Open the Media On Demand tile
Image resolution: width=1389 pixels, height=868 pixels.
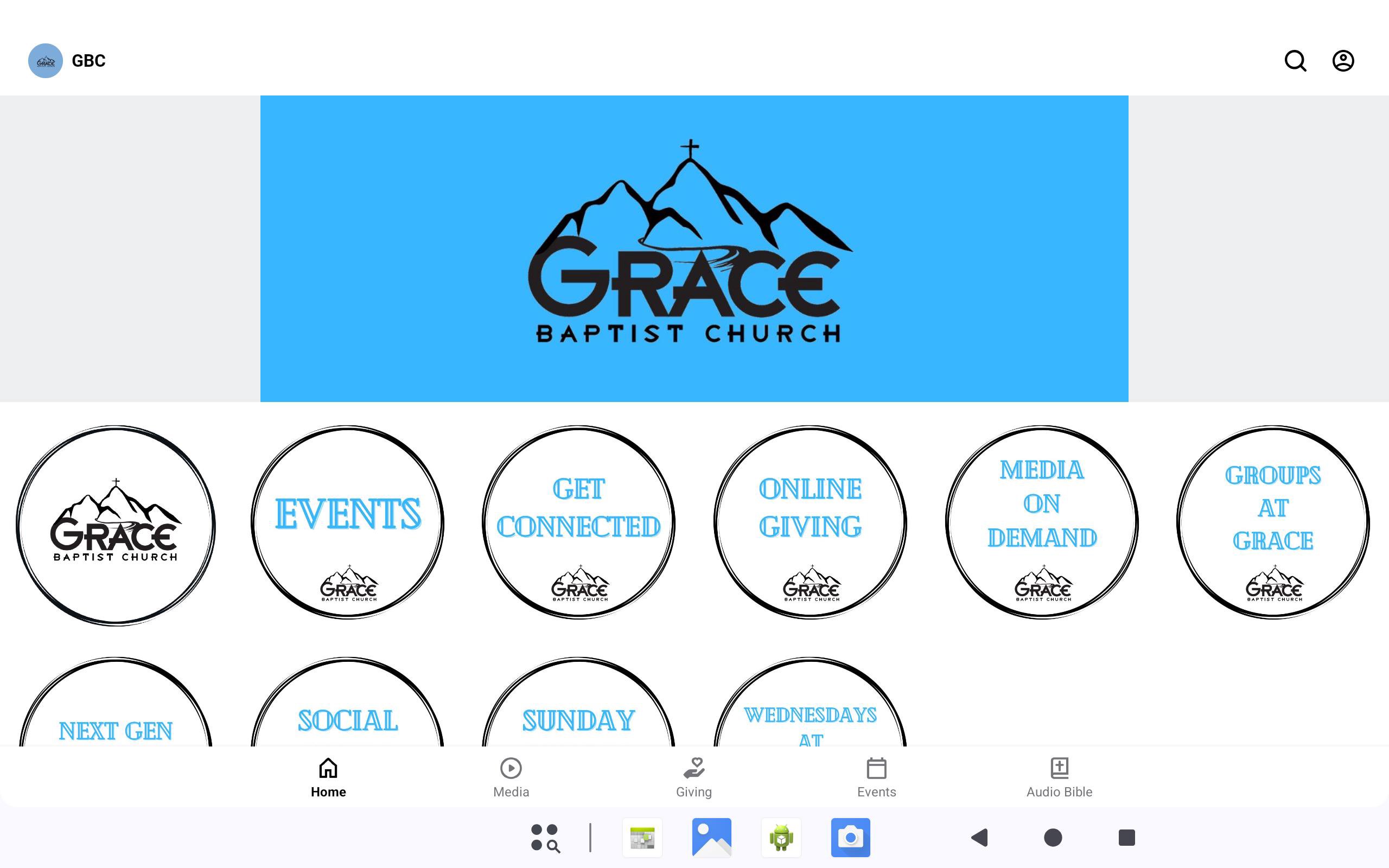(1042, 522)
